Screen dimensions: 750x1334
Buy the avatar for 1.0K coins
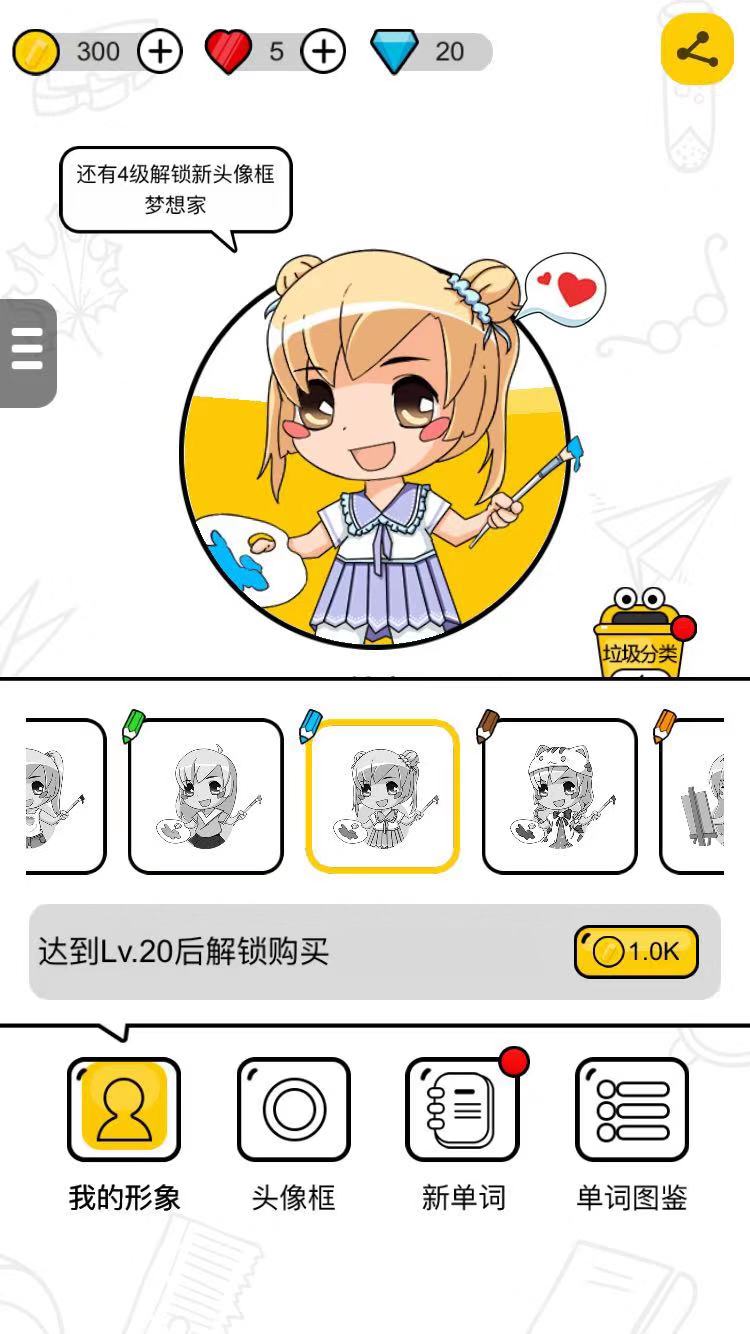[636, 952]
